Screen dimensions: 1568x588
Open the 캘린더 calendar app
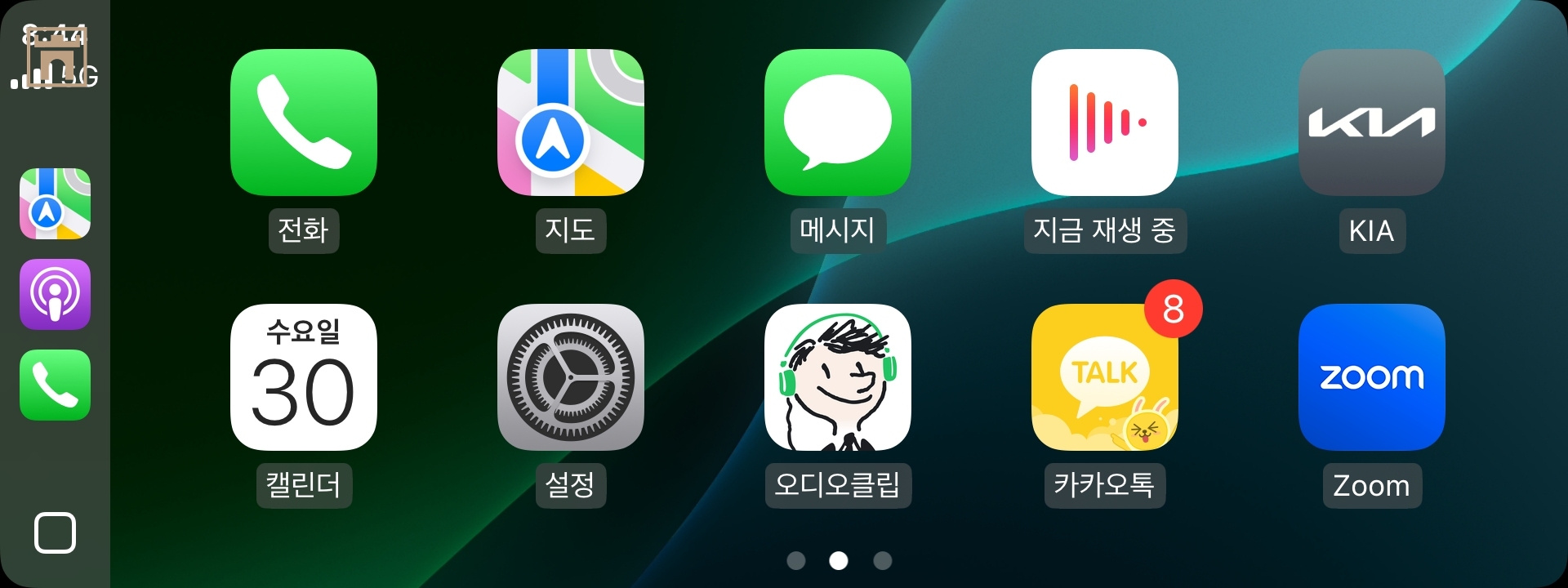[303, 377]
